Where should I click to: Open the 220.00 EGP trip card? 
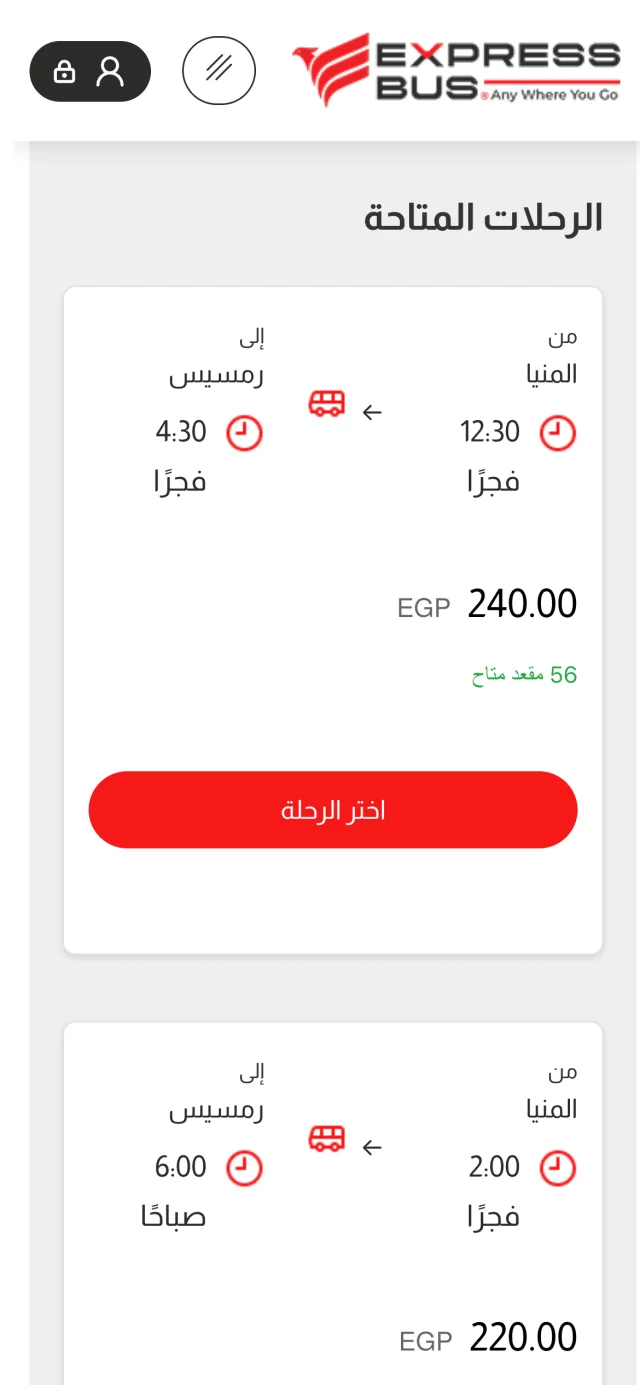pos(333,1203)
